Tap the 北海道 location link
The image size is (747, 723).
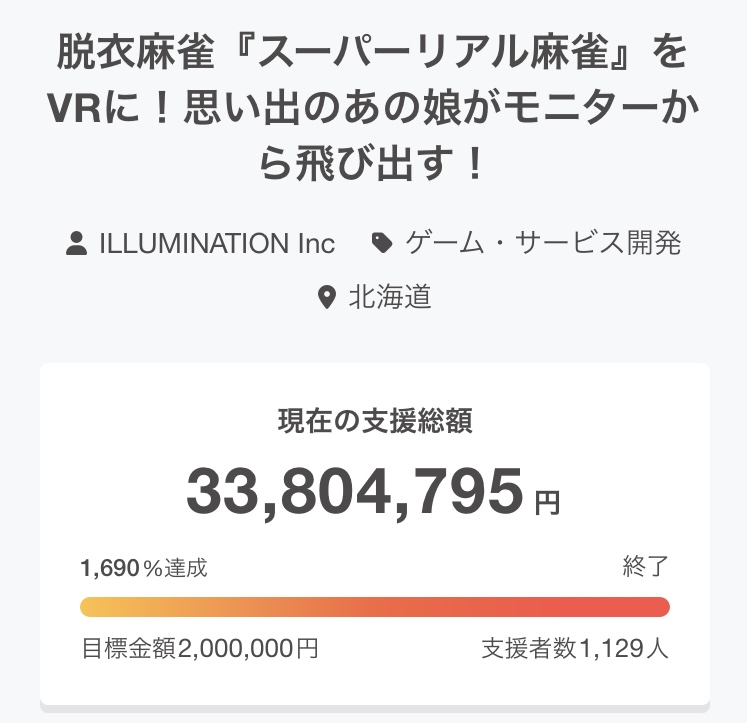pyautogui.click(x=389, y=297)
